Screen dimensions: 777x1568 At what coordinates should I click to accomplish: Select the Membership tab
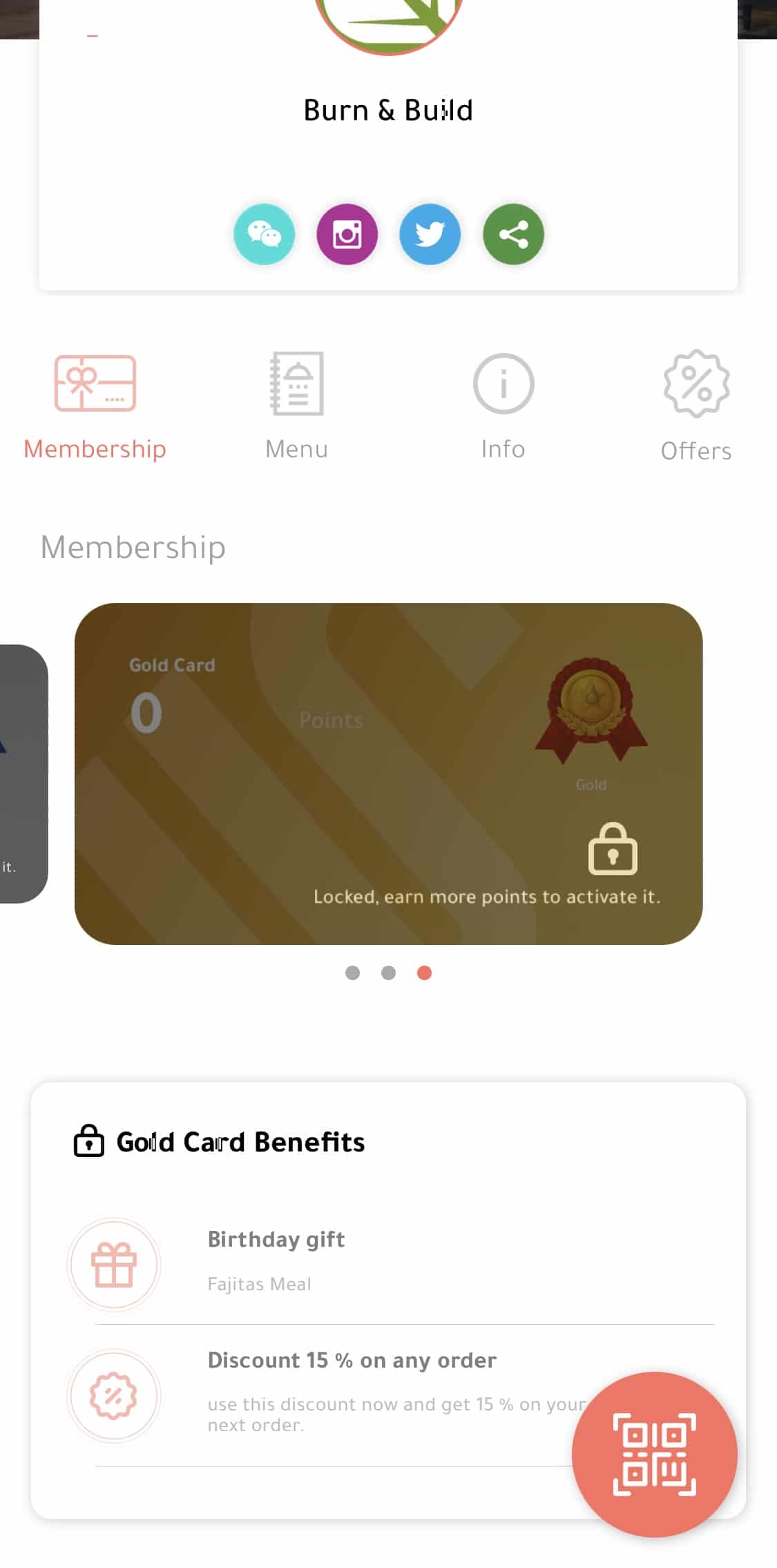(x=95, y=408)
